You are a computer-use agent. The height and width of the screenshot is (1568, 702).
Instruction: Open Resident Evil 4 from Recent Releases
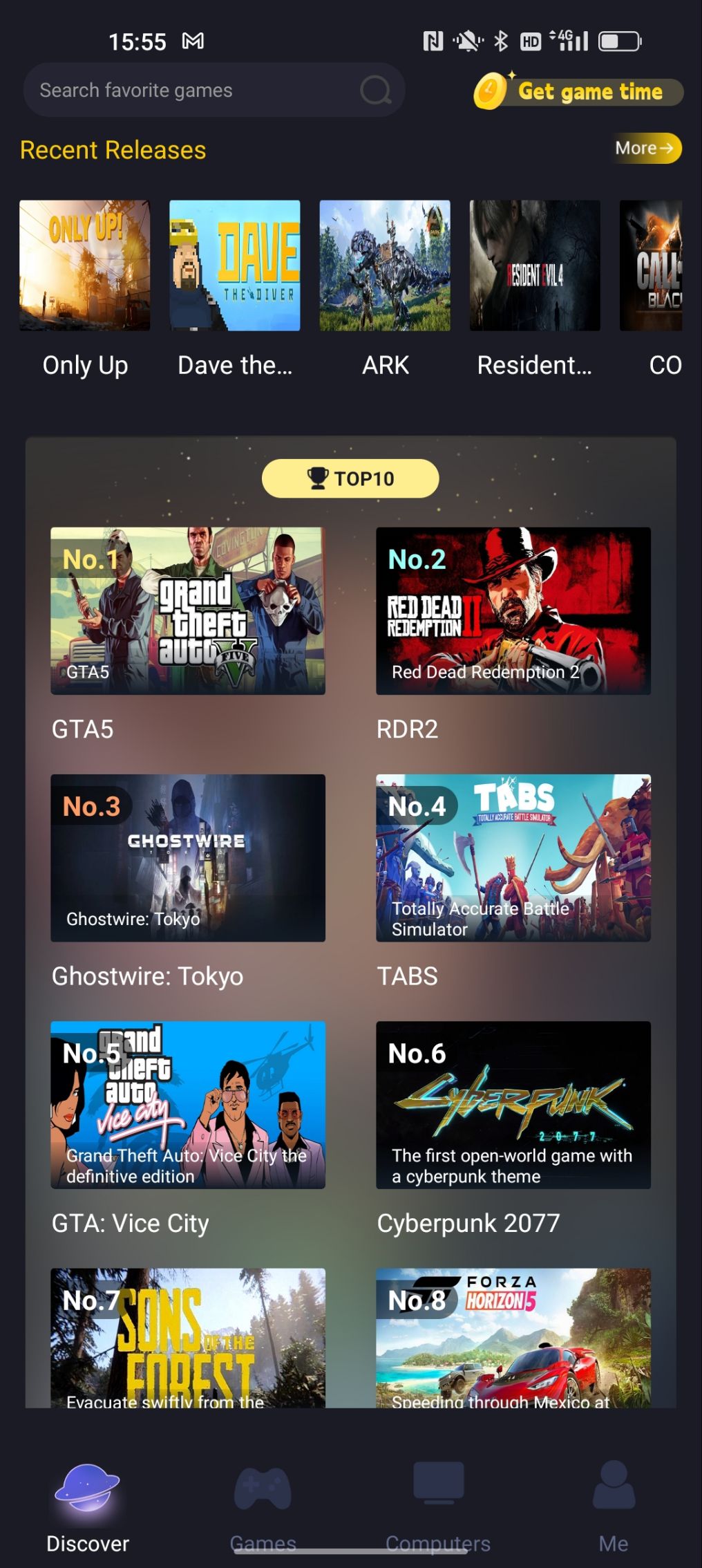coord(535,265)
